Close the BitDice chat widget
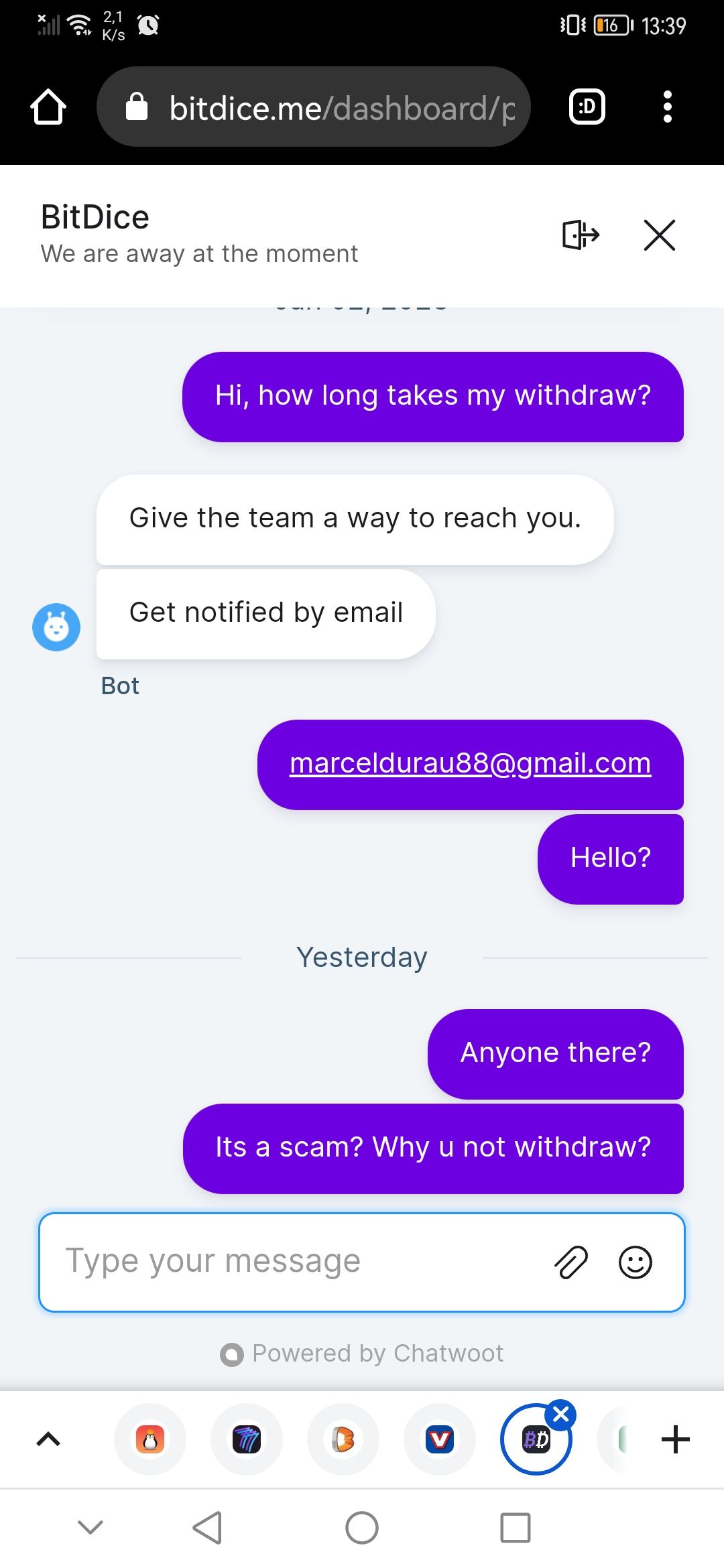Image resolution: width=724 pixels, height=1568 pixels. coord(659,235)
